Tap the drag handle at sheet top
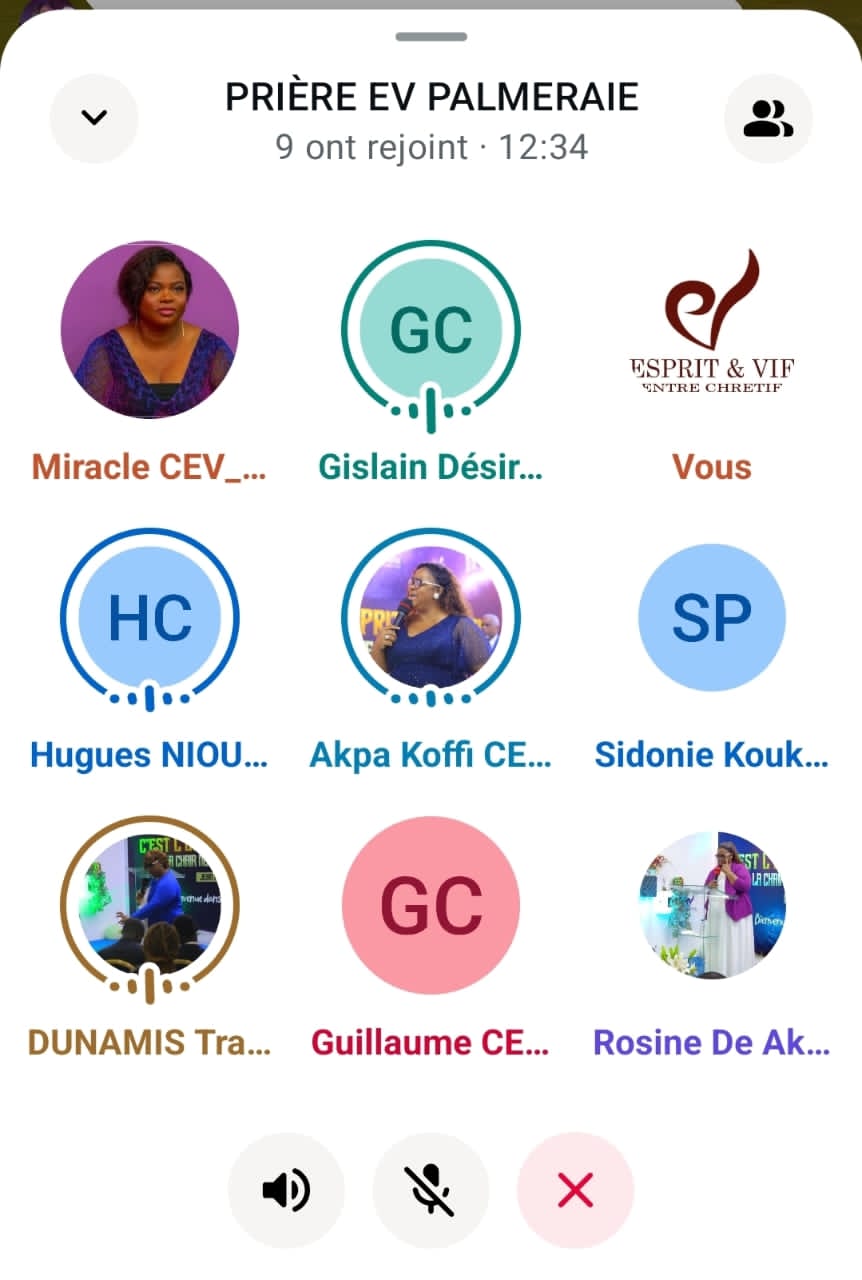 point(431,37)
